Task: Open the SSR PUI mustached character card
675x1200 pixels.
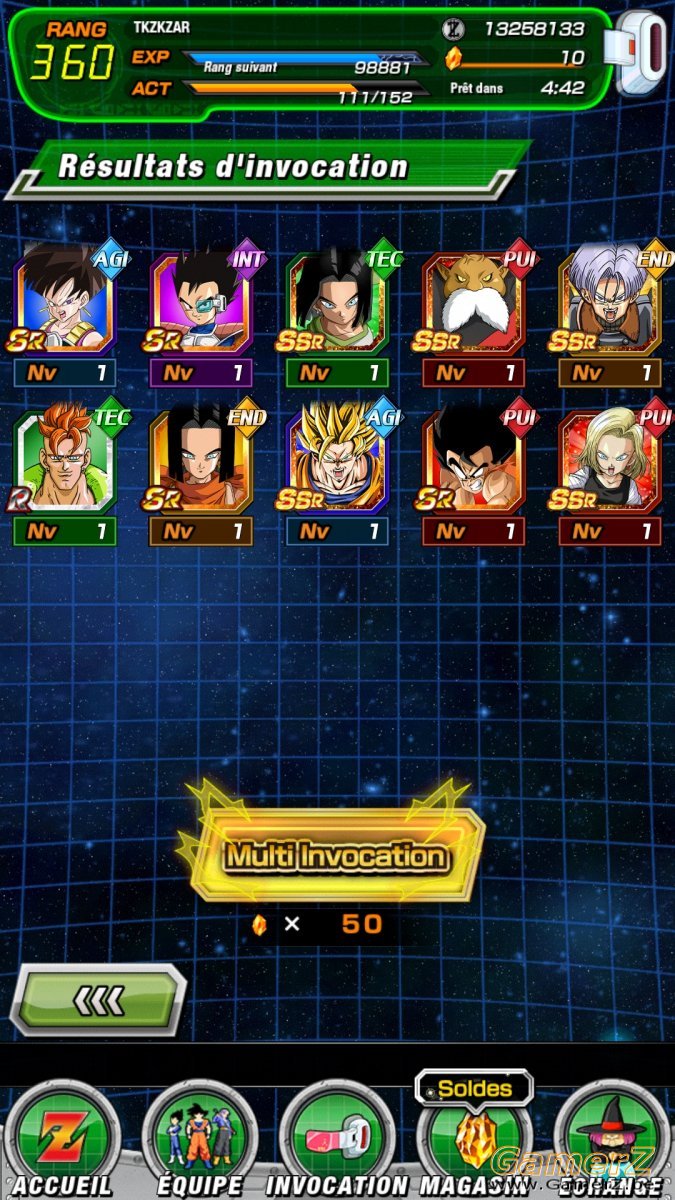Action: click(x=473, y=313)
